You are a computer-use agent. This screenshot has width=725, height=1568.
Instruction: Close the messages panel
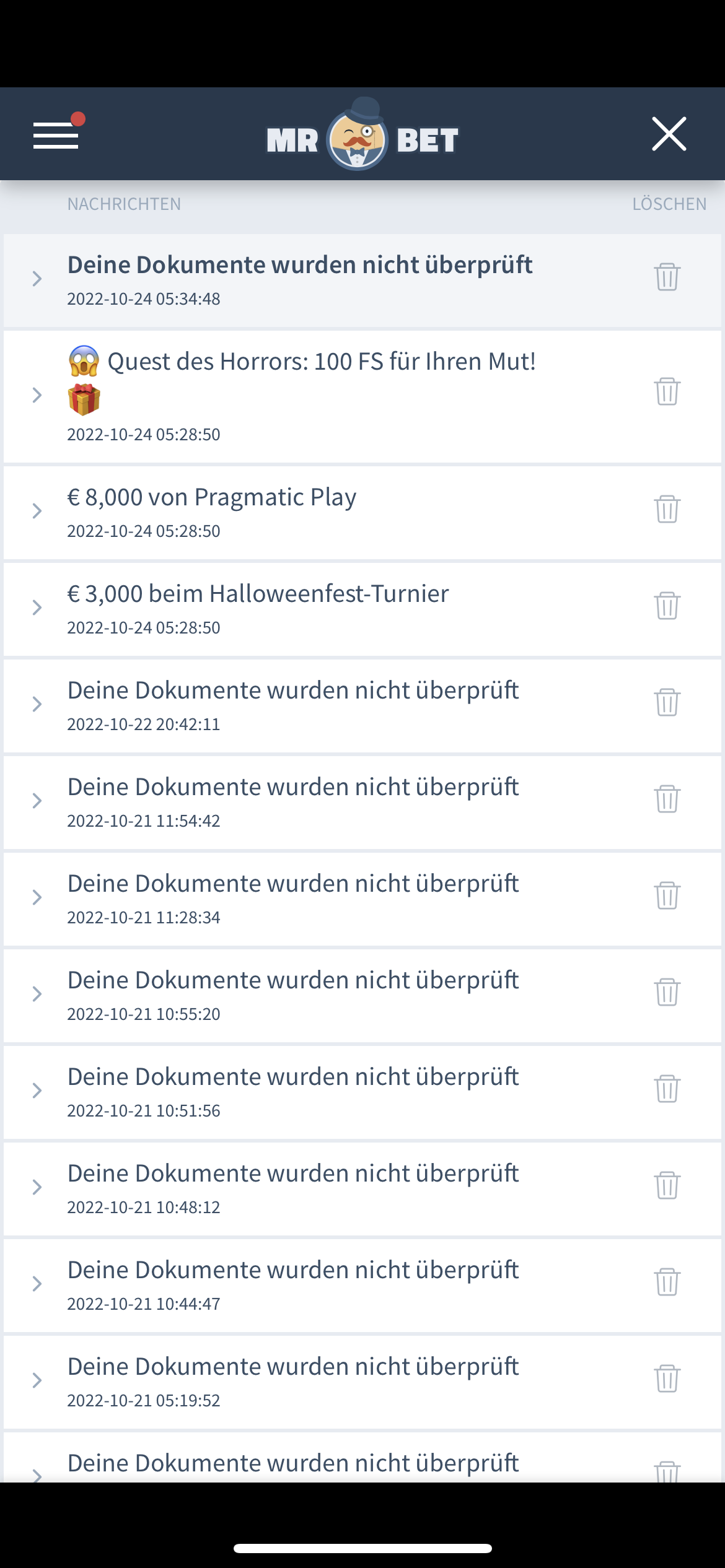(669, 134)
